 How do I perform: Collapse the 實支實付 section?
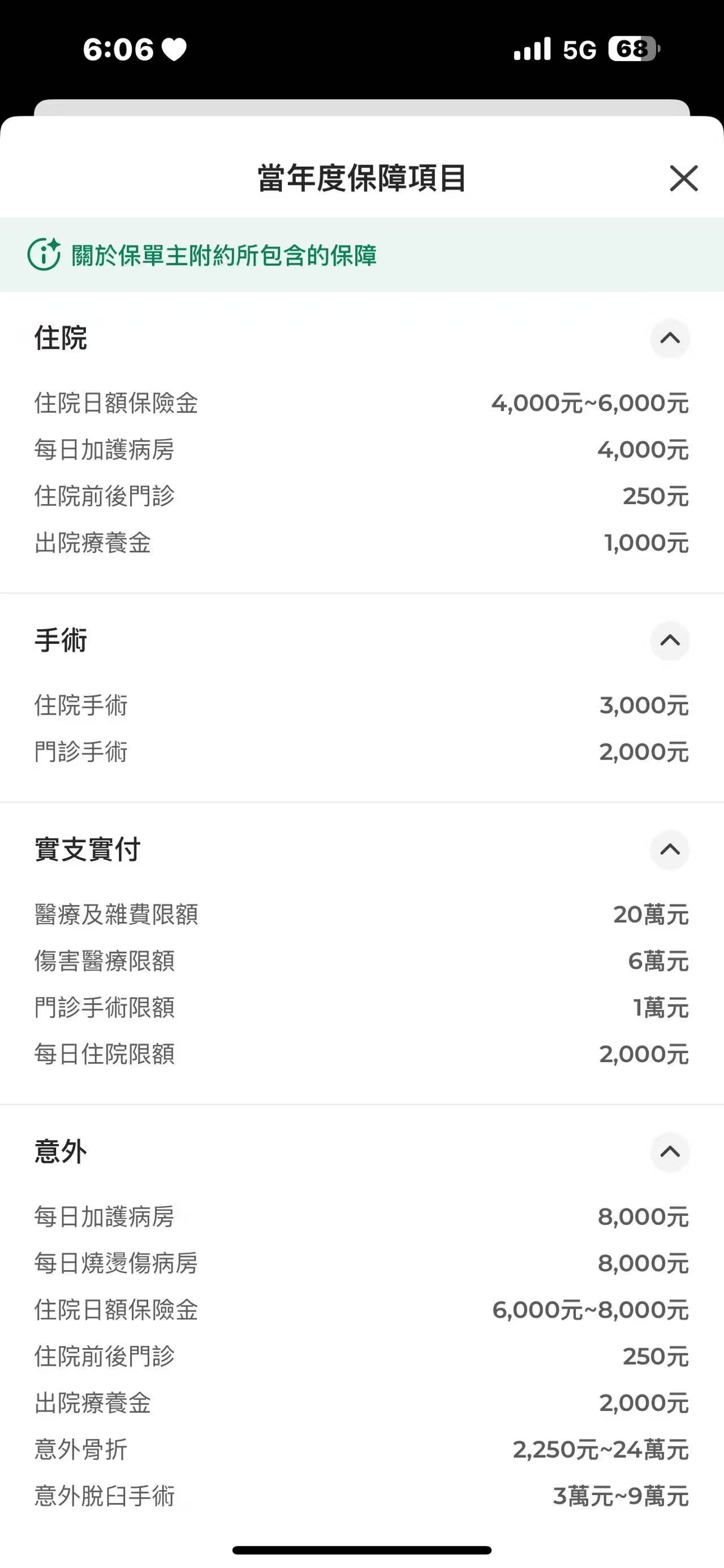point(670,849)
